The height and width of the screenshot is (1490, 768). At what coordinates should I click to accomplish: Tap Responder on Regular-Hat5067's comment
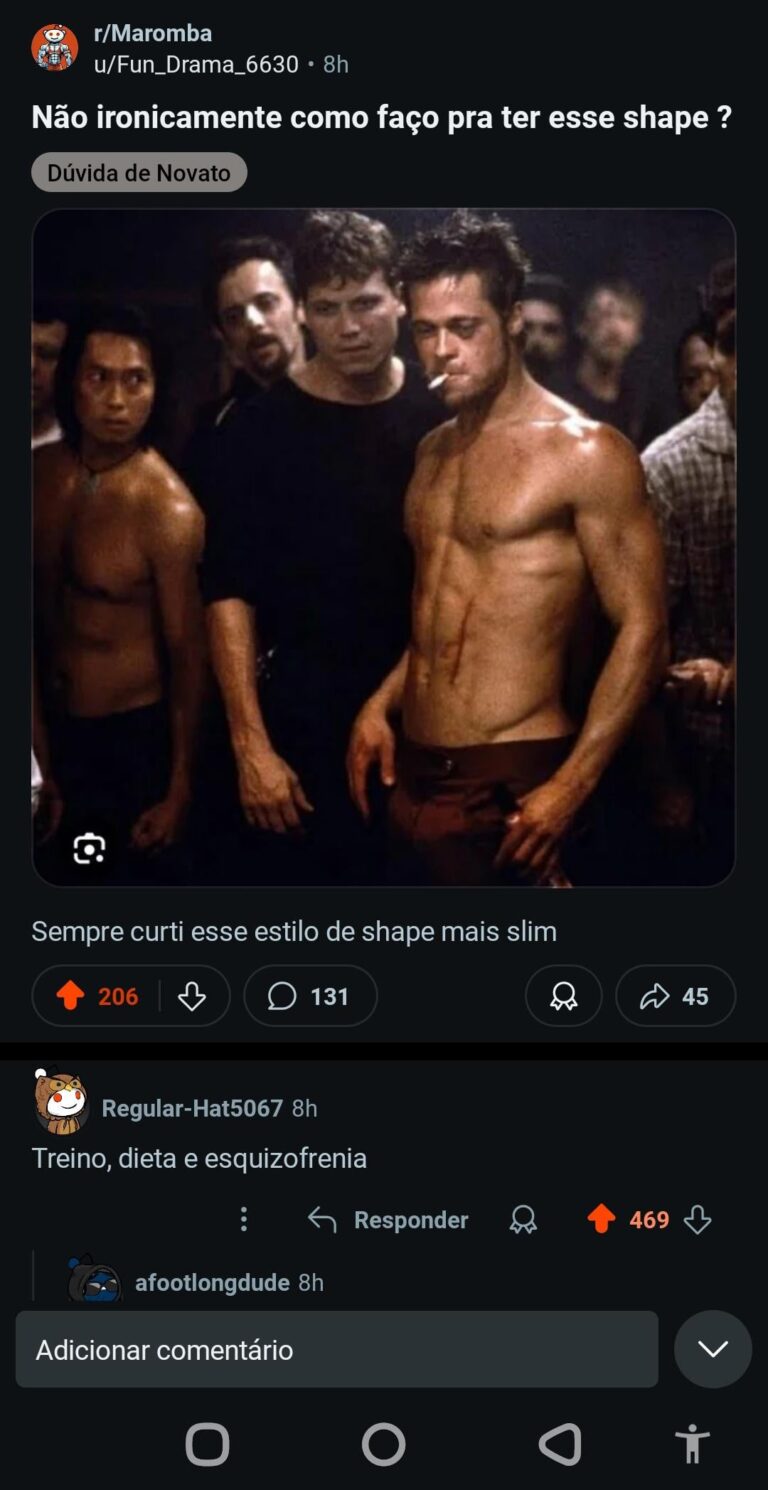click(x=388, y=1220)
